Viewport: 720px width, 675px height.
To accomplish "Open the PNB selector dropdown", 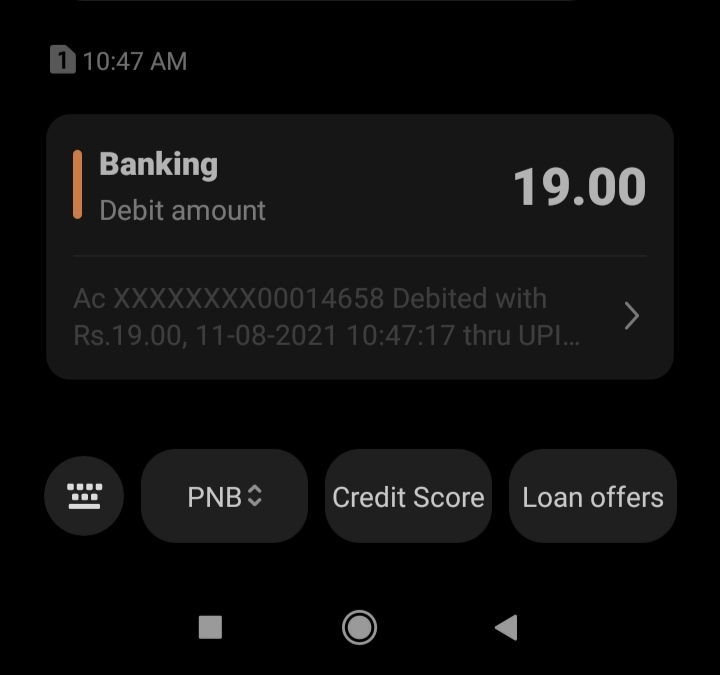I will 224,496.
